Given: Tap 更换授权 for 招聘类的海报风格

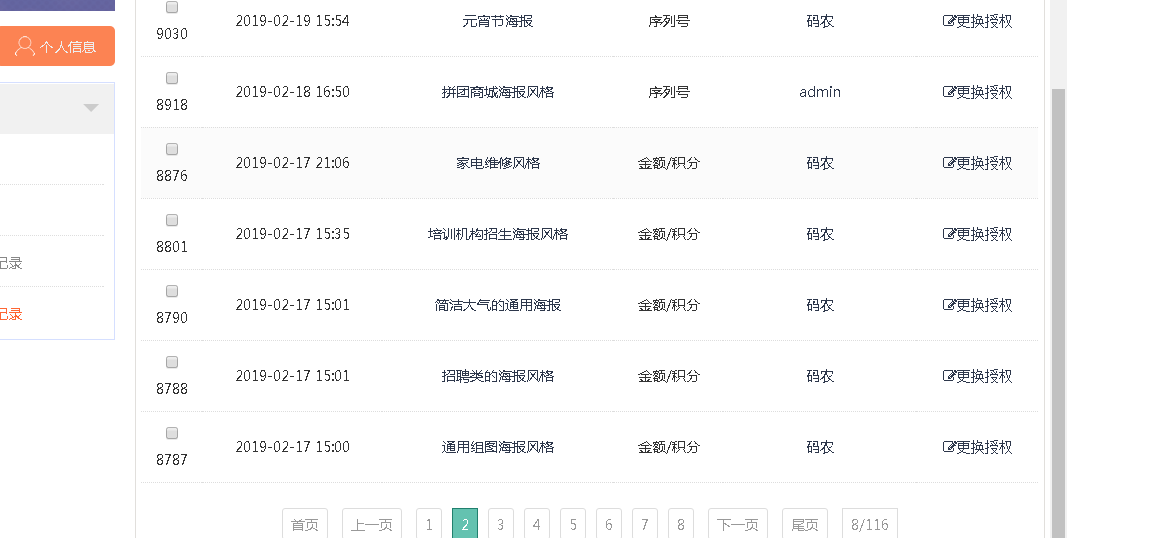Looking at the screenshot, I should tap(977, 376).
